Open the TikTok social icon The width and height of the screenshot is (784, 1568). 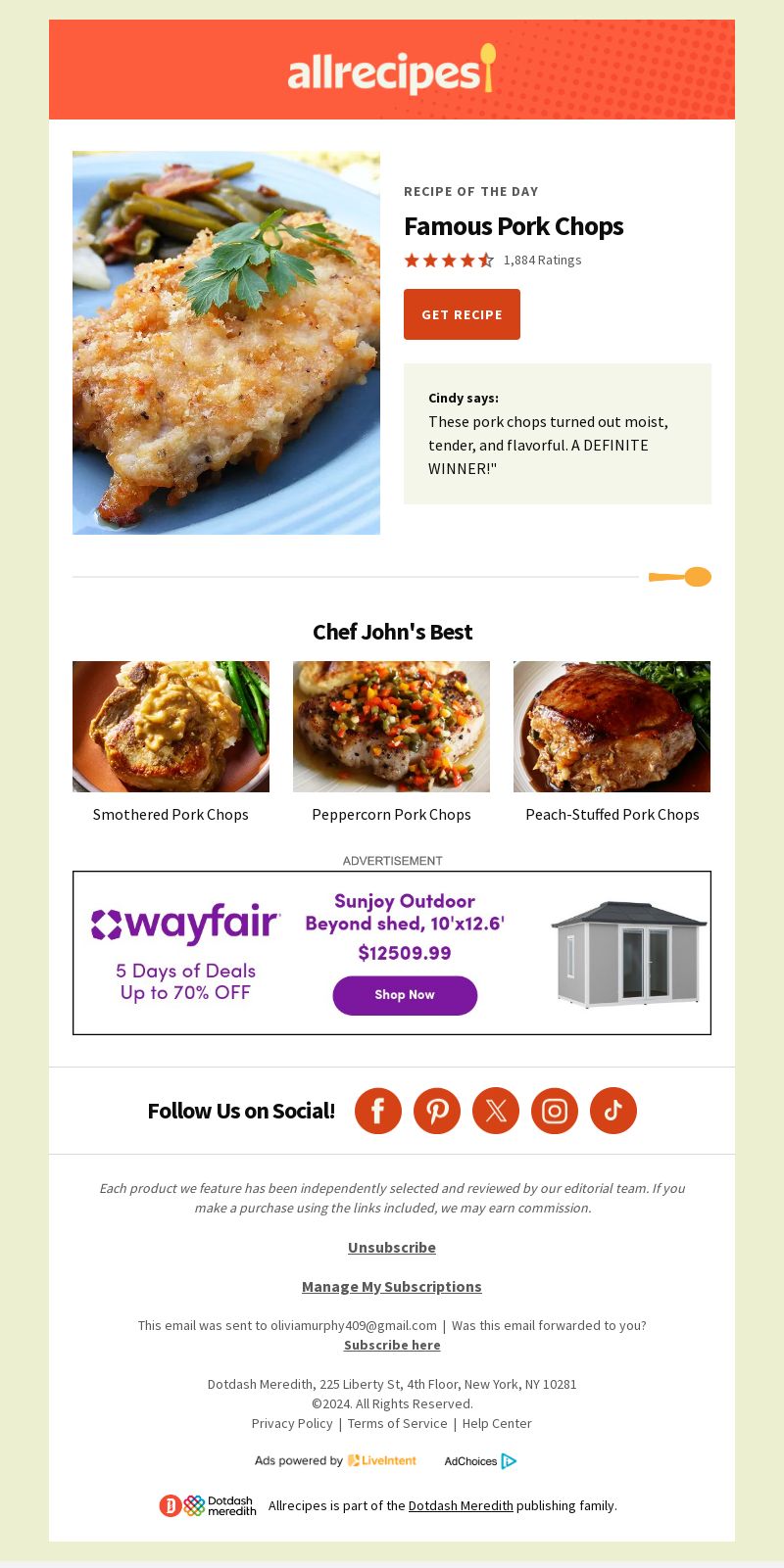click(613, 1111)
